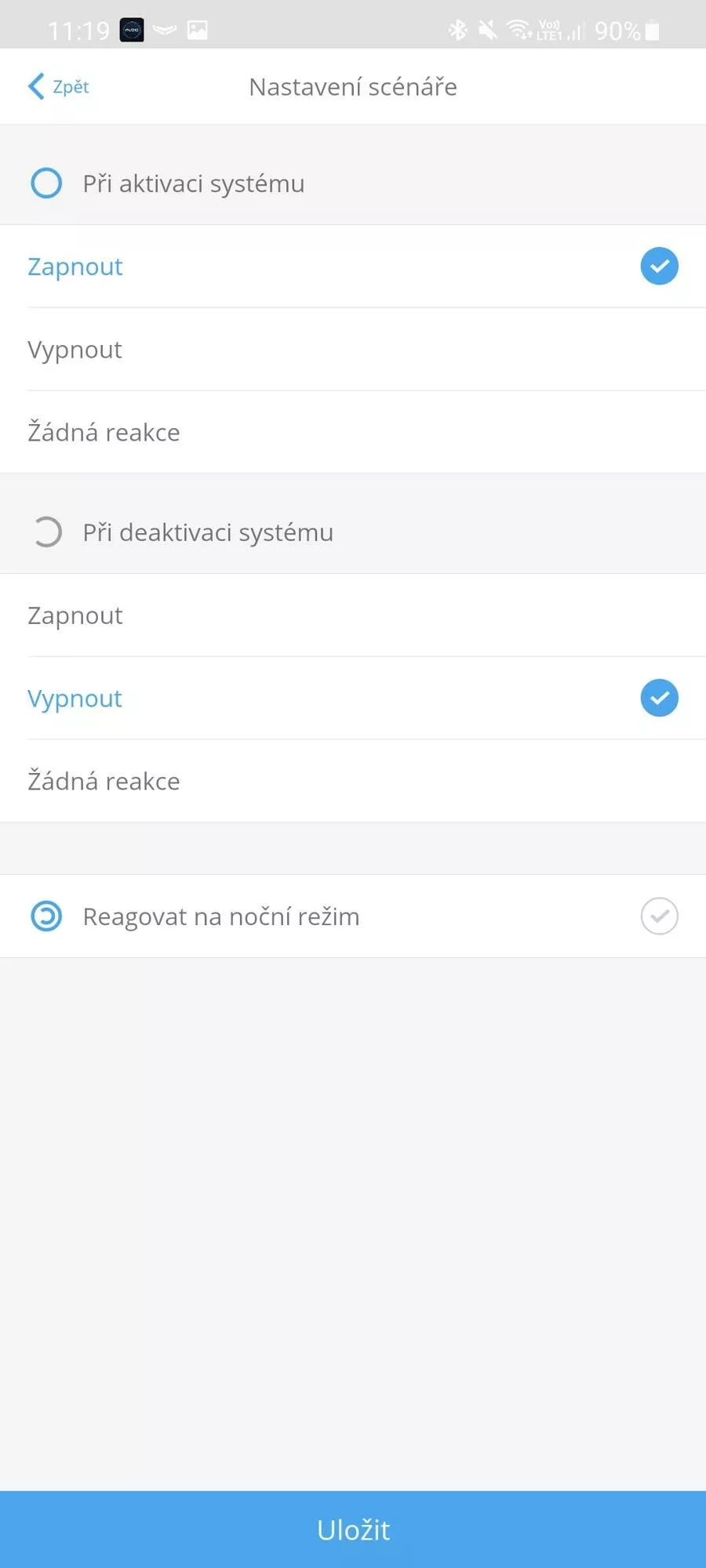The width and height of the screenshot is (706, 1568).
Task: Choose Vypnout under Při aktivaci systému
Action: [x=353, y=350]
